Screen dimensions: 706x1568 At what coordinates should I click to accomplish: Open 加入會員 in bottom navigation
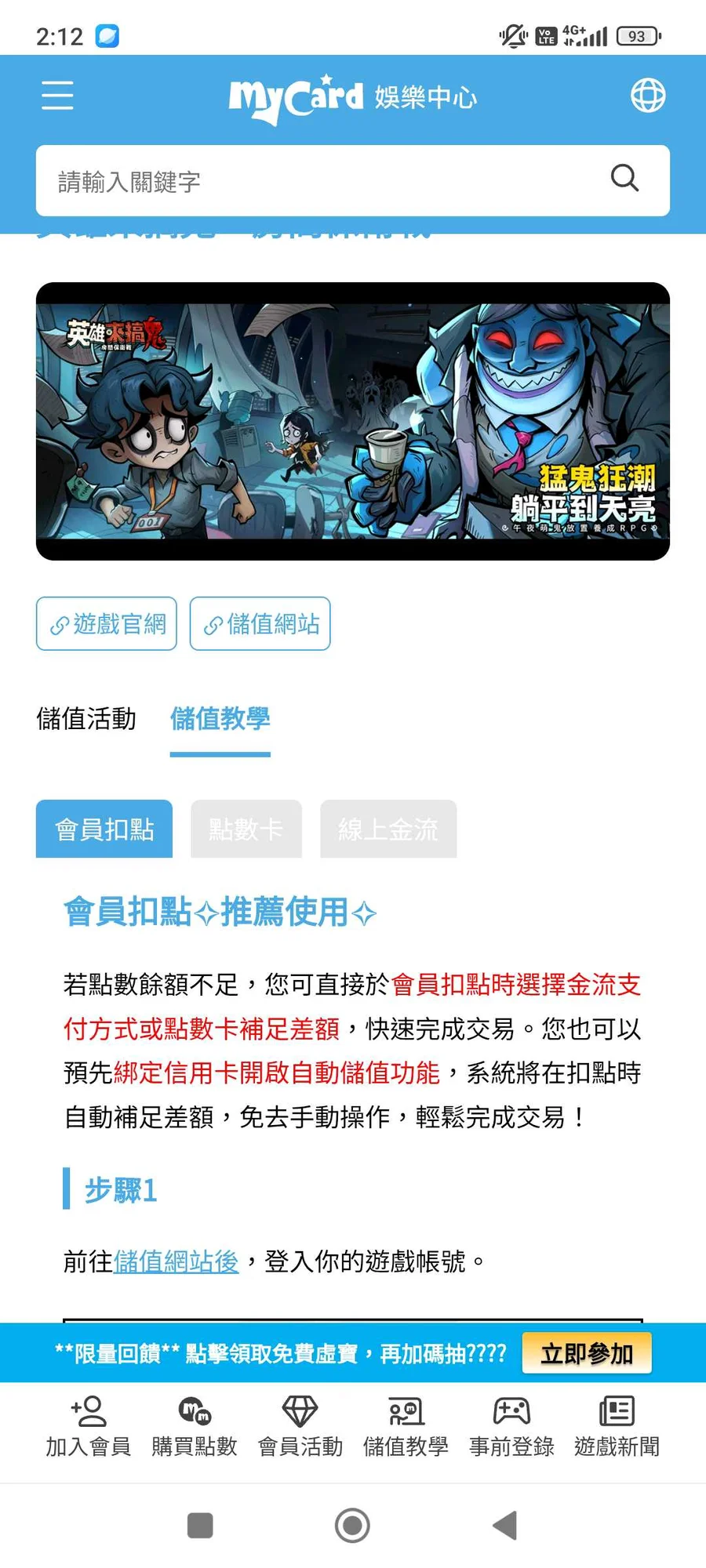coord(88,1427)
